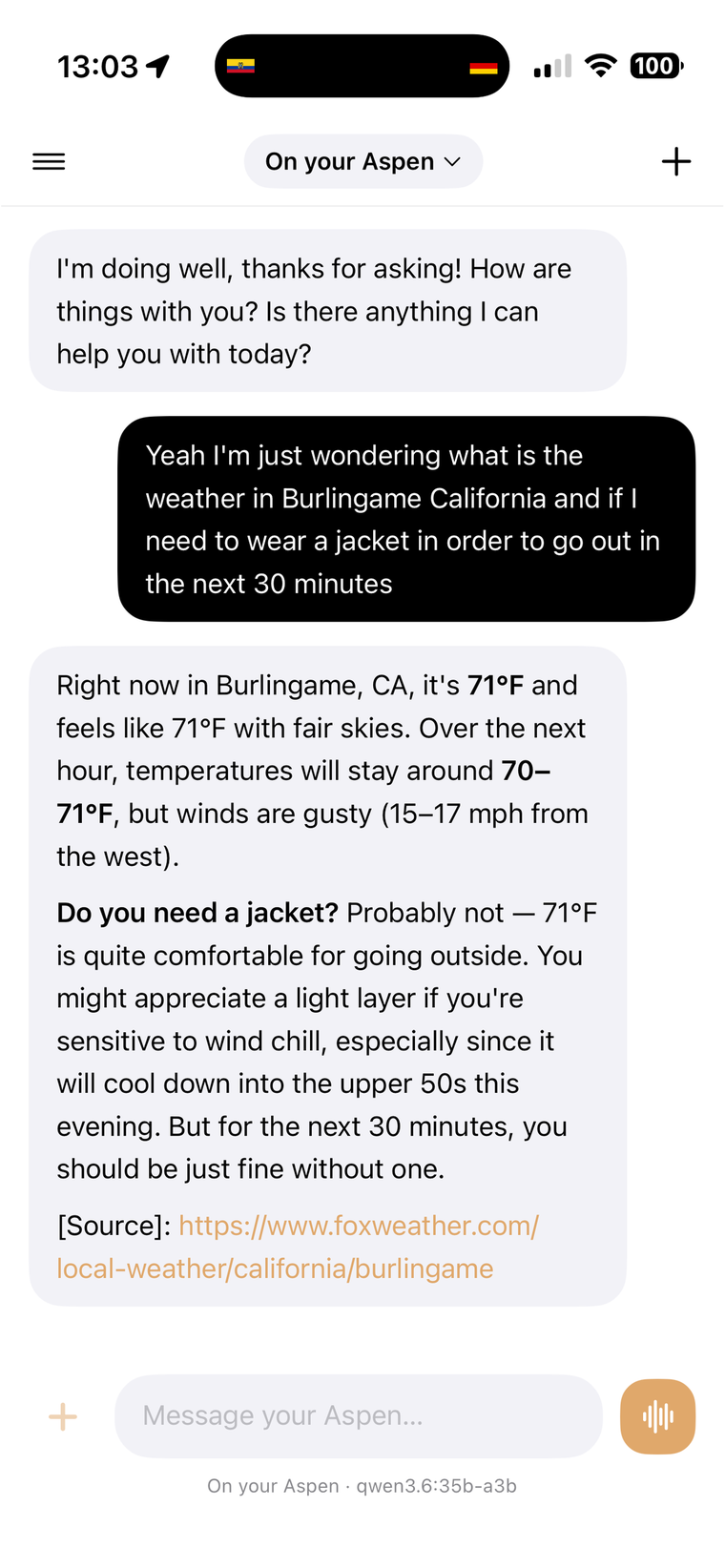Add an attachment with the orange plus
Viewport: 725px width, 1568px height.
tap(63, 1416)
